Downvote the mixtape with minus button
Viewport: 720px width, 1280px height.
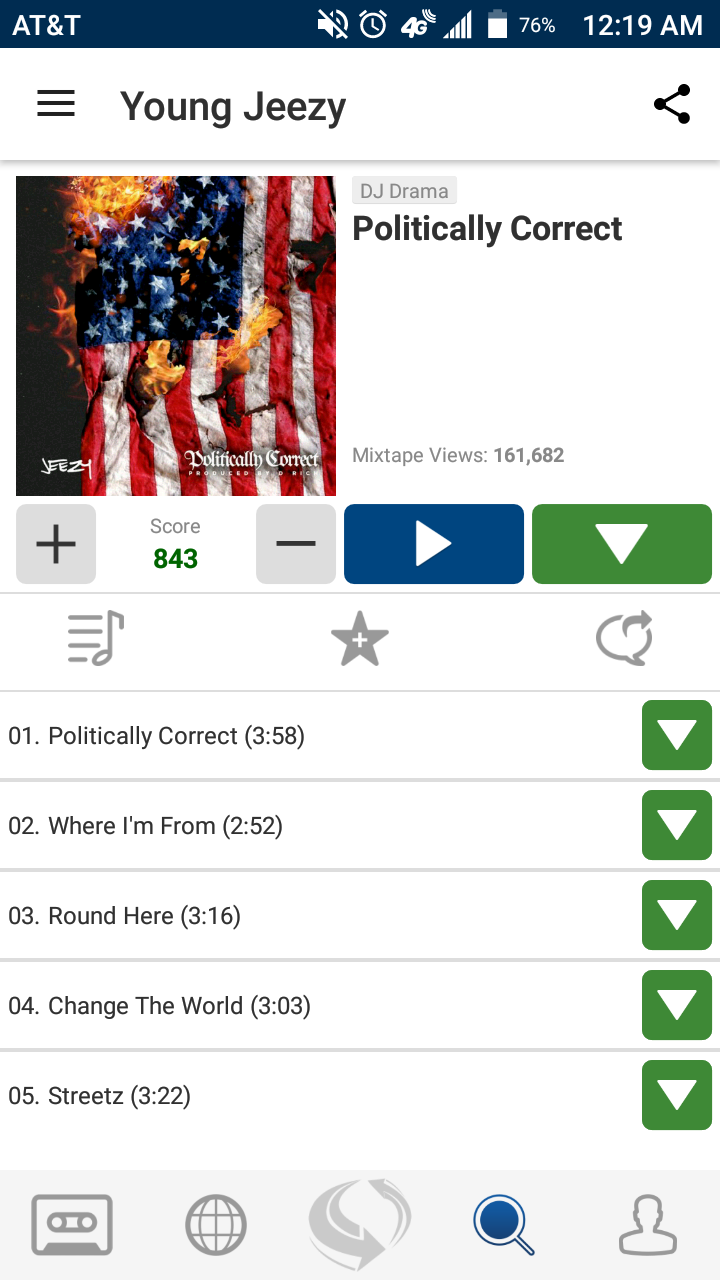[x=296, y=544]
